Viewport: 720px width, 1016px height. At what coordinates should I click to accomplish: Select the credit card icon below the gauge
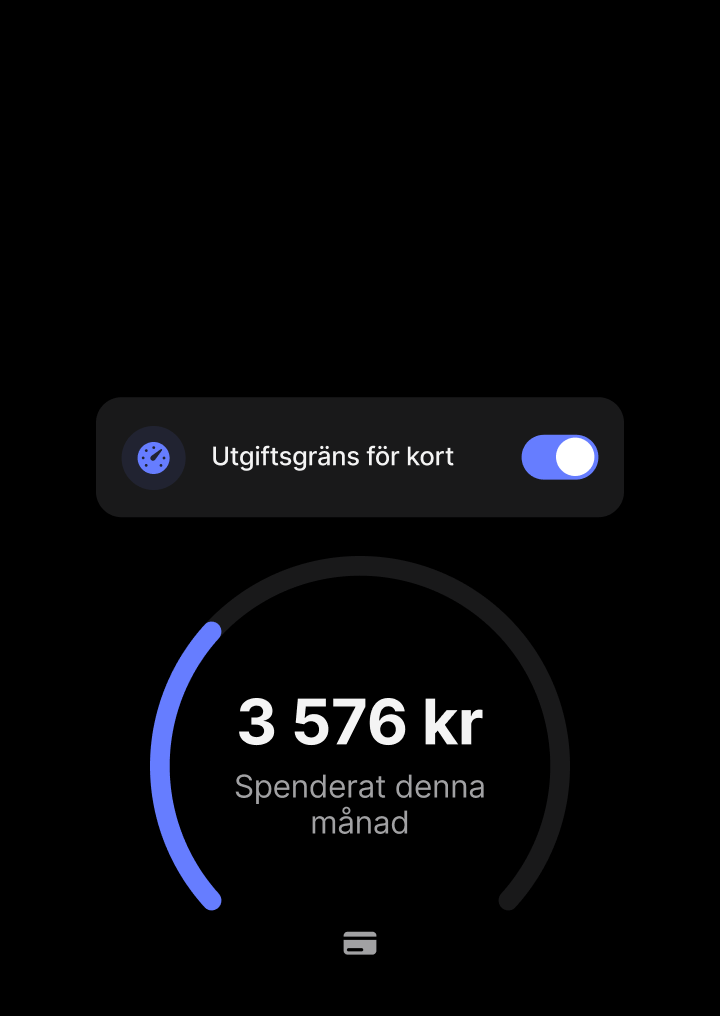pyautogui.click(x=360, y=942)
